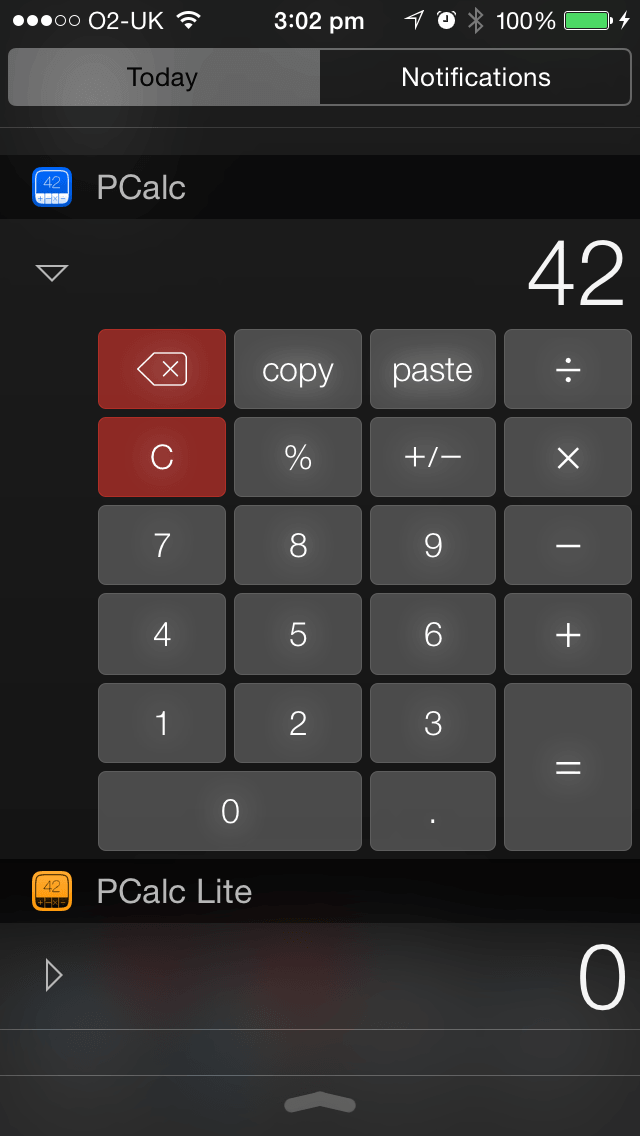Tap the multiply key
The height and width of the screenshot is (1136, 640).
pyautogui.click(x=568, y=457)
